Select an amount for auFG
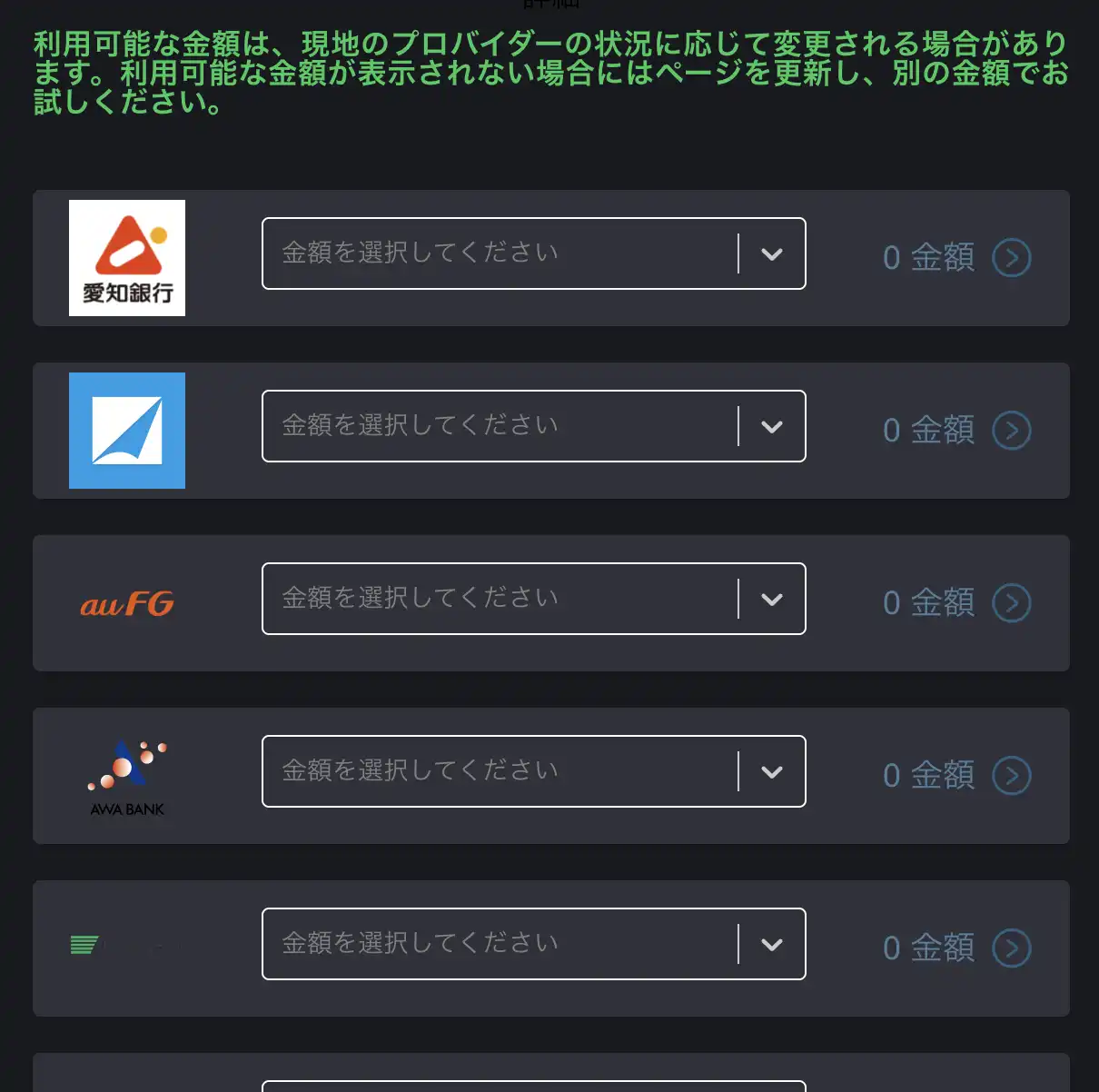The image size is (1099, 1092). pos(533,599)
